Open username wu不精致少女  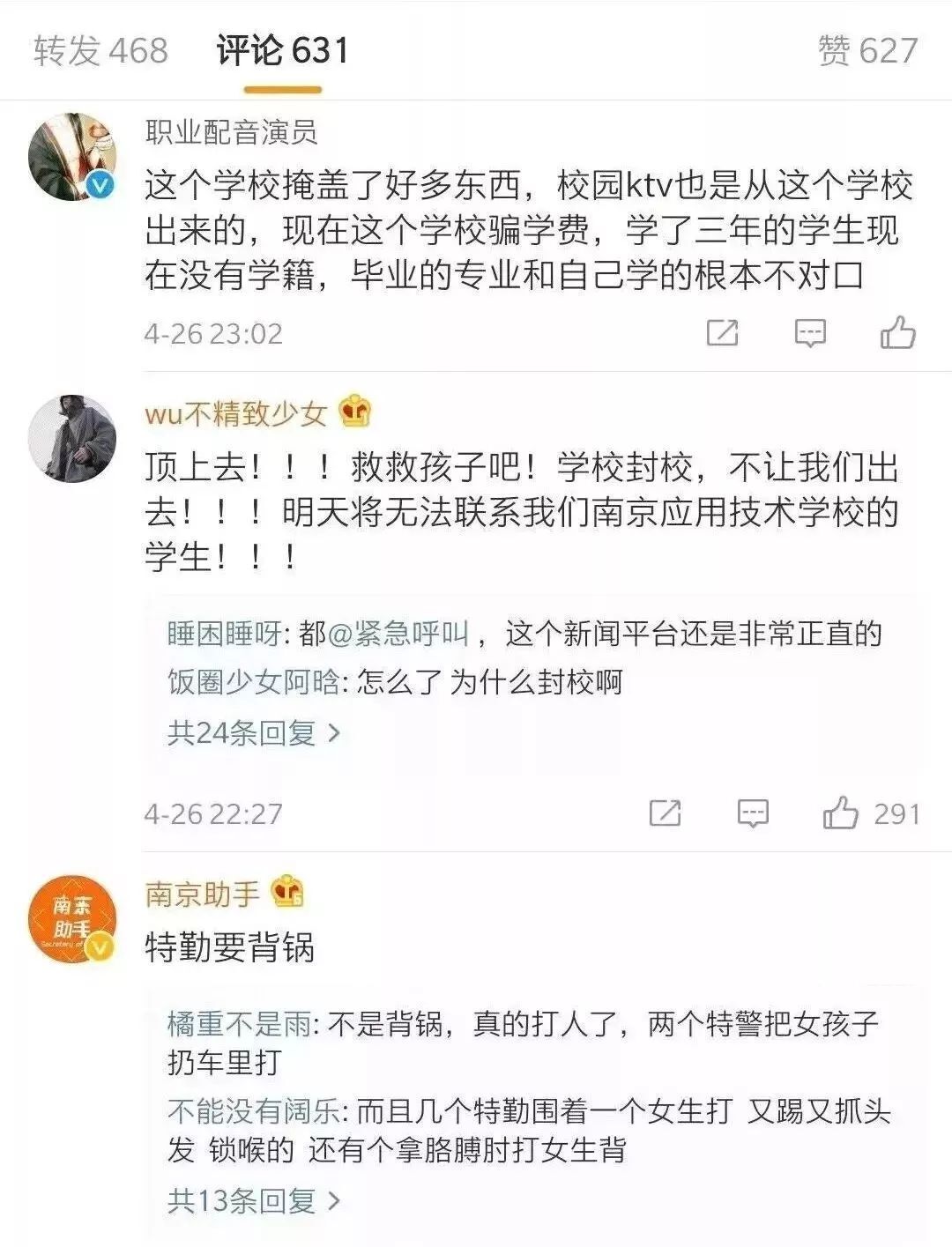click(x=235, y=413)
